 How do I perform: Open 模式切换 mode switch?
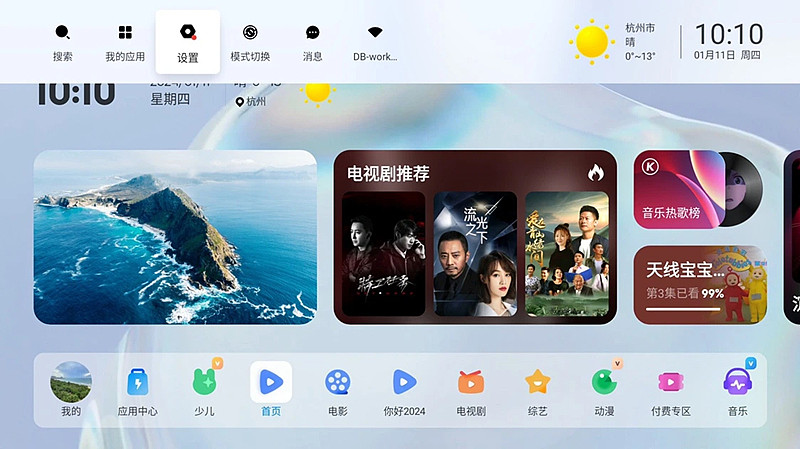(x=250, y=42)
